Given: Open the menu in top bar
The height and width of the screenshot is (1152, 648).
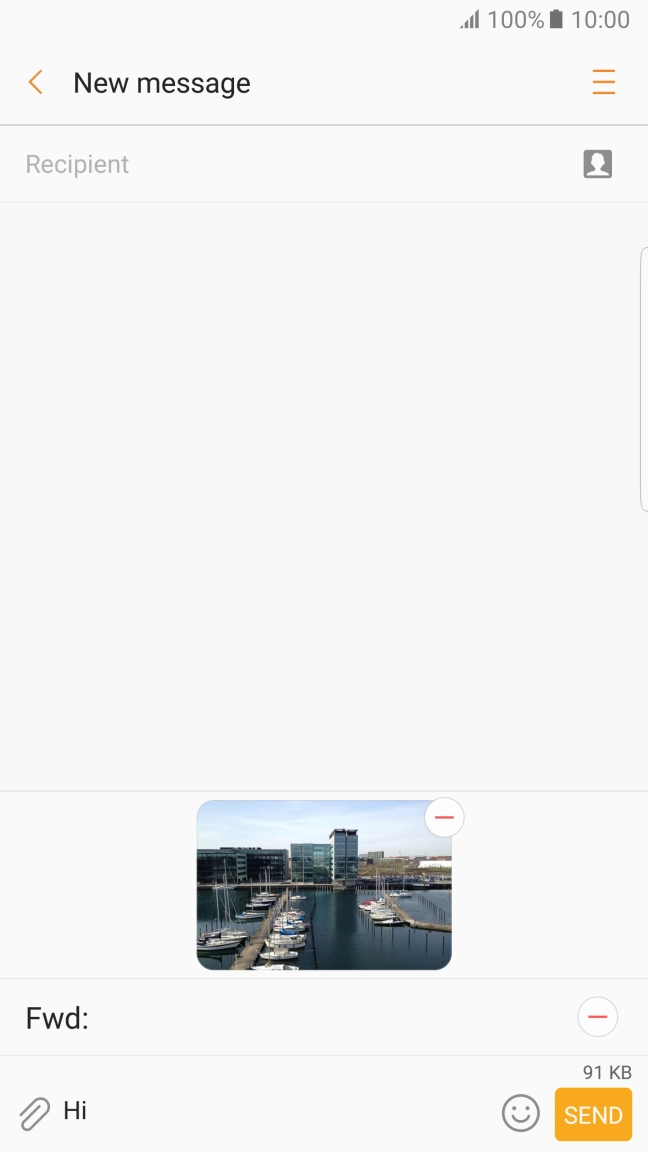Looking at the screenshot, I should 603,82.
